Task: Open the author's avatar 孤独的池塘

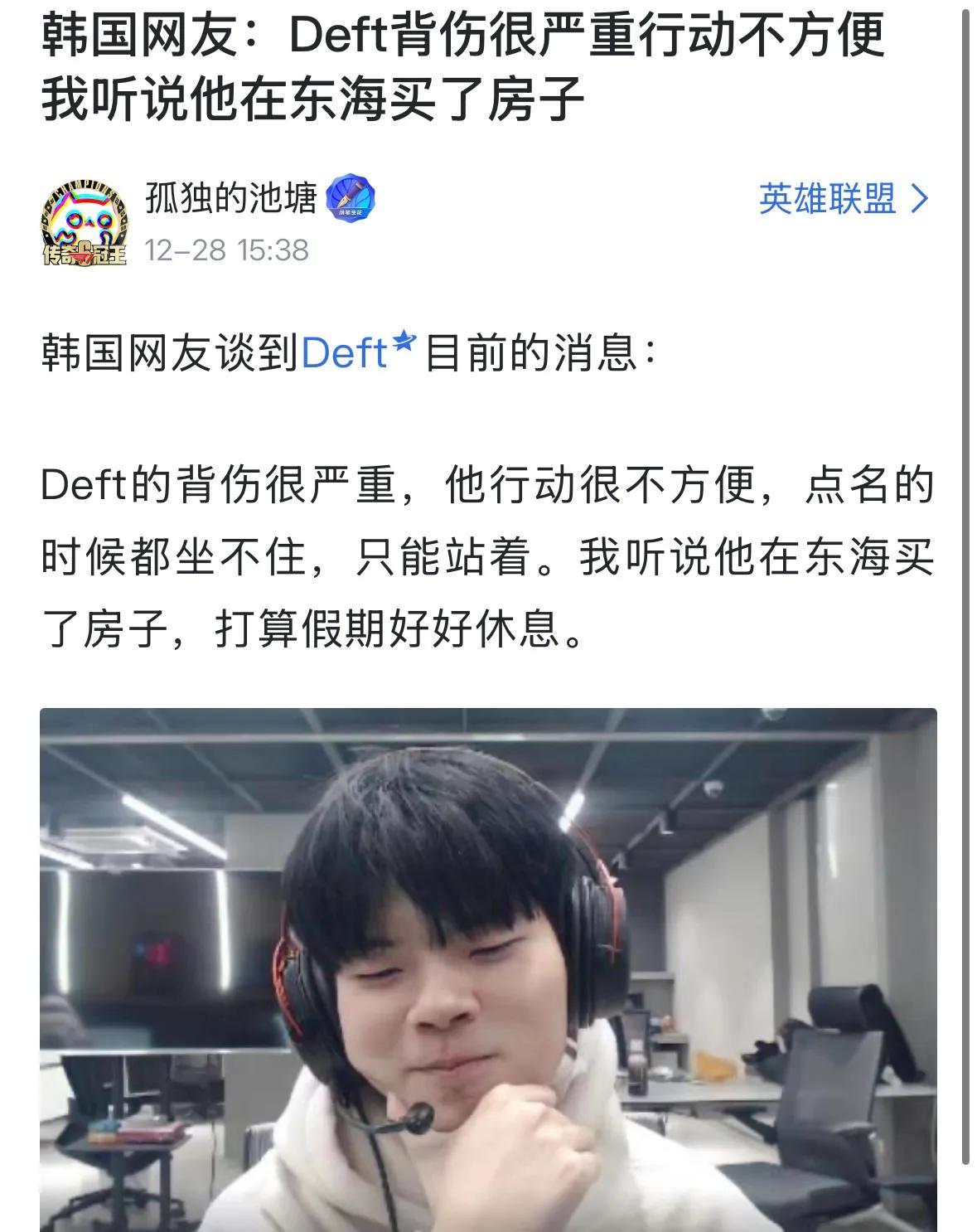Action: click(x=85, y=221)
